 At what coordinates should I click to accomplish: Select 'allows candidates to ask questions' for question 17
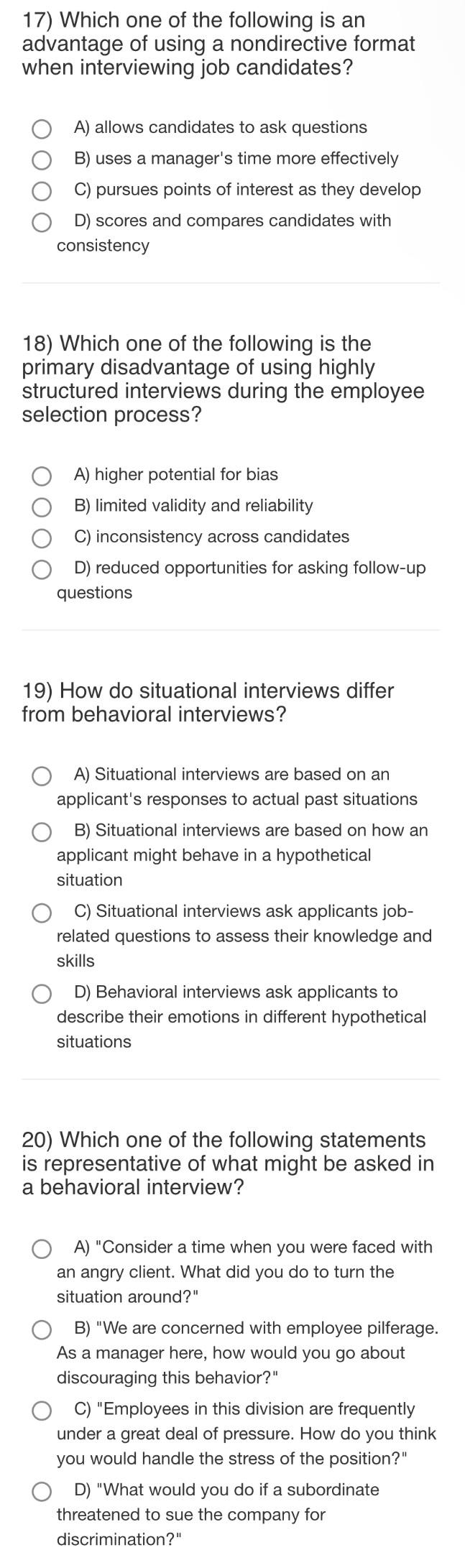click(42, 129)
